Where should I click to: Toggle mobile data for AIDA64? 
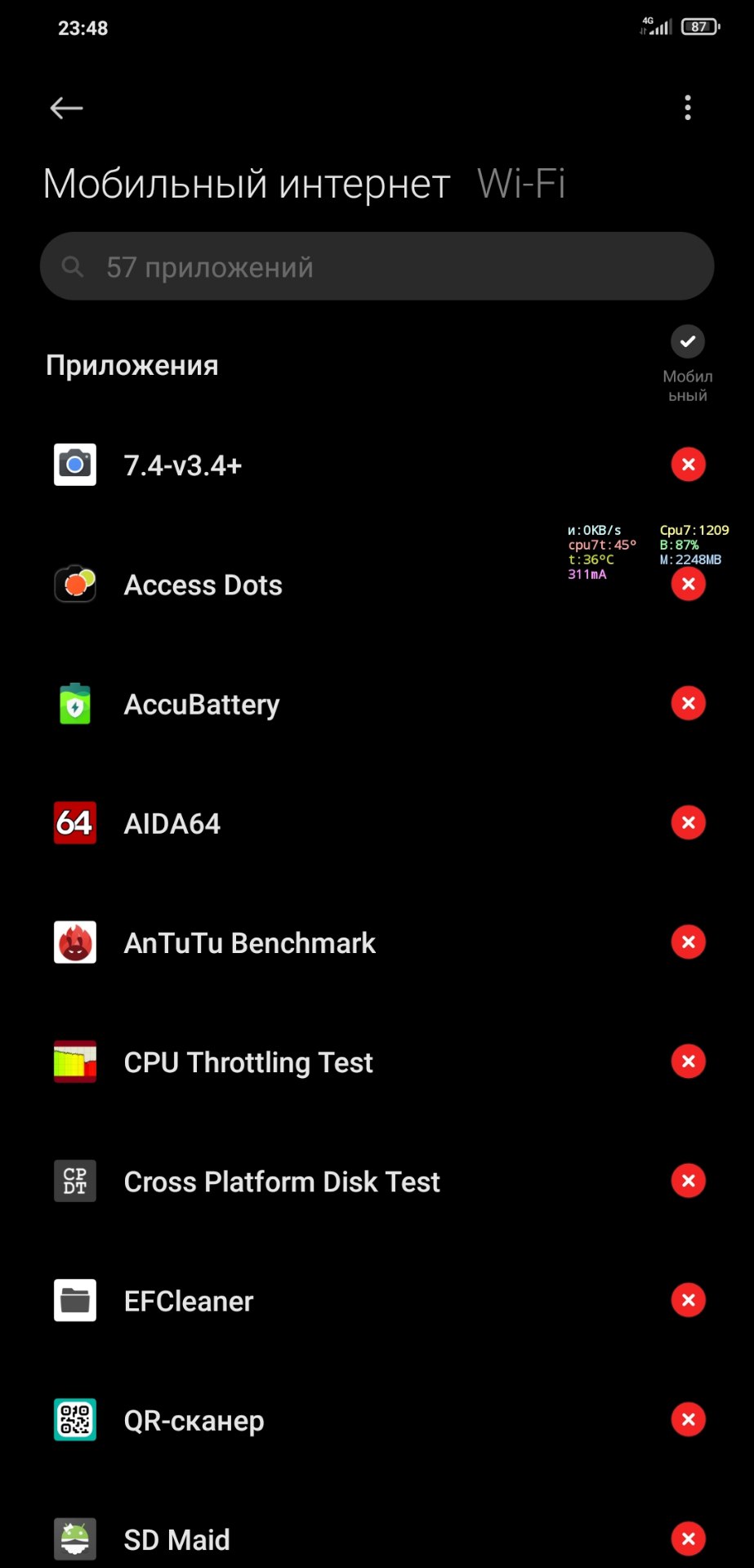[x=688, y=822]
